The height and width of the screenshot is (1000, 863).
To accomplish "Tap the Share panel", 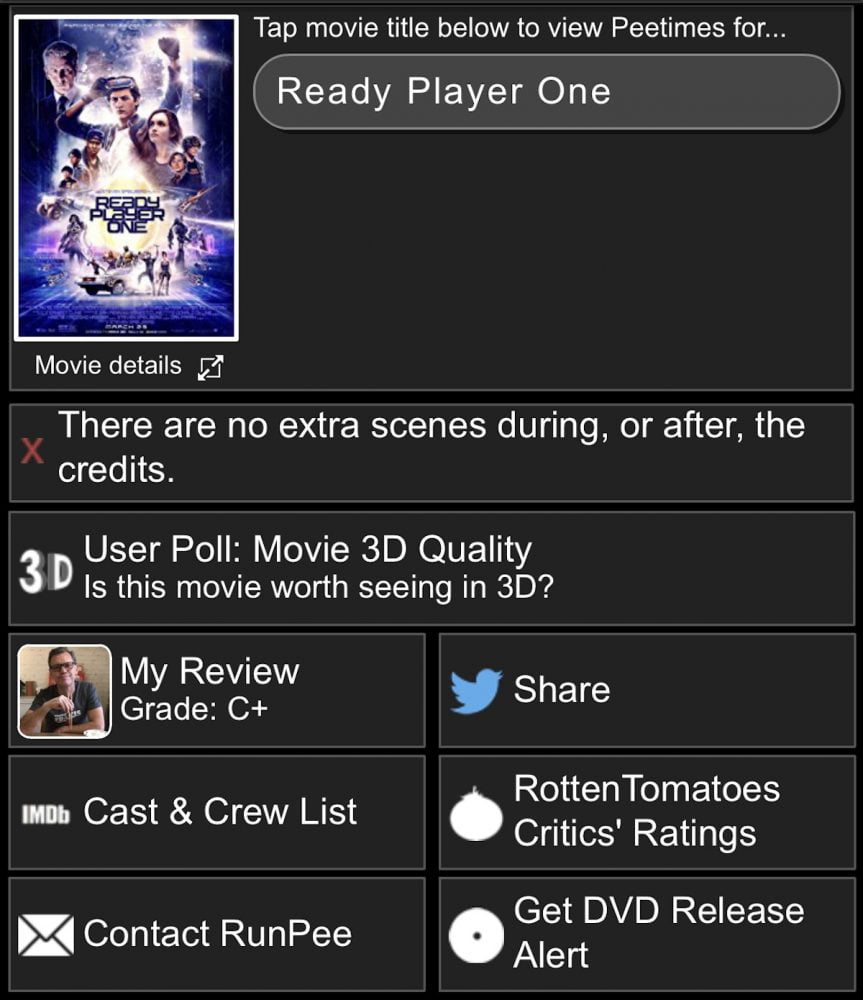I will point(647,689).
